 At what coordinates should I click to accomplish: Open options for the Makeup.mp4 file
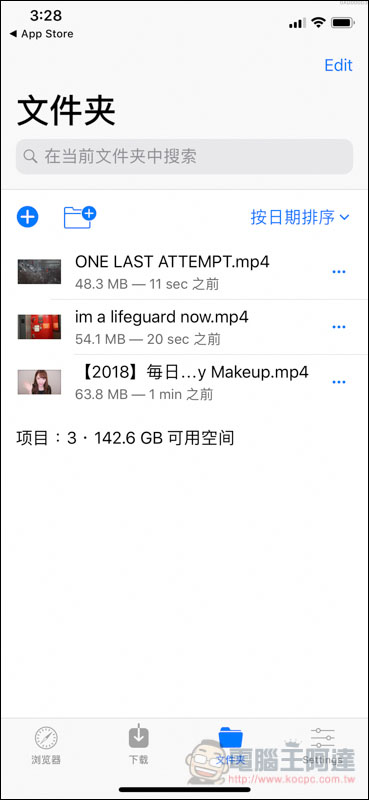click(339, 382)
